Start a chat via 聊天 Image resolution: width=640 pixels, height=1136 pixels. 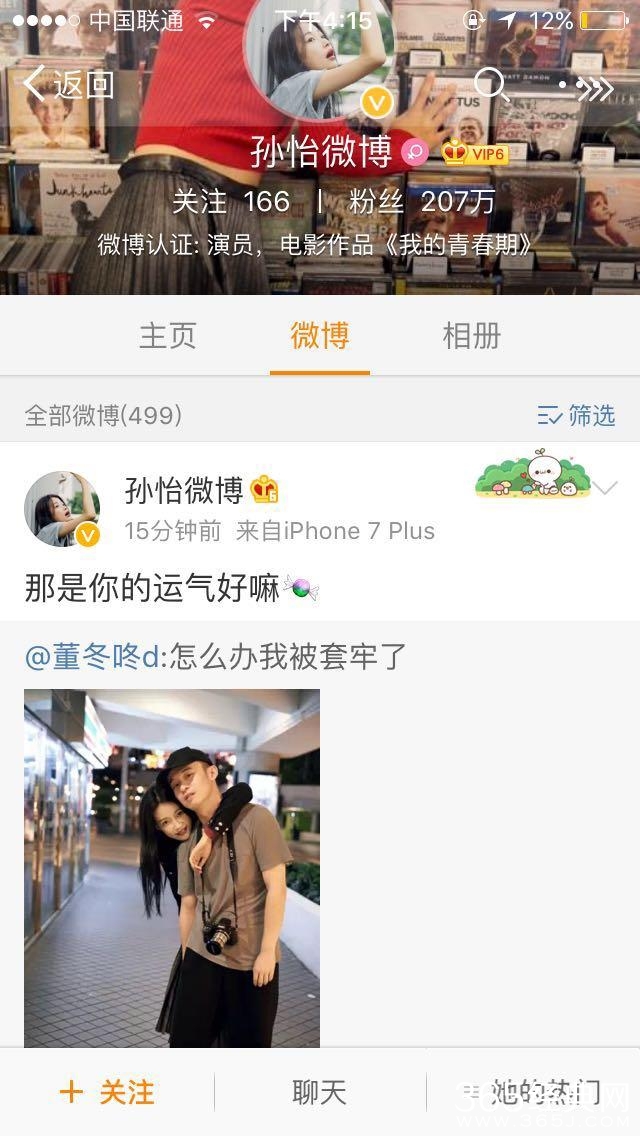pyautogui.click(x=319, y=1092)
